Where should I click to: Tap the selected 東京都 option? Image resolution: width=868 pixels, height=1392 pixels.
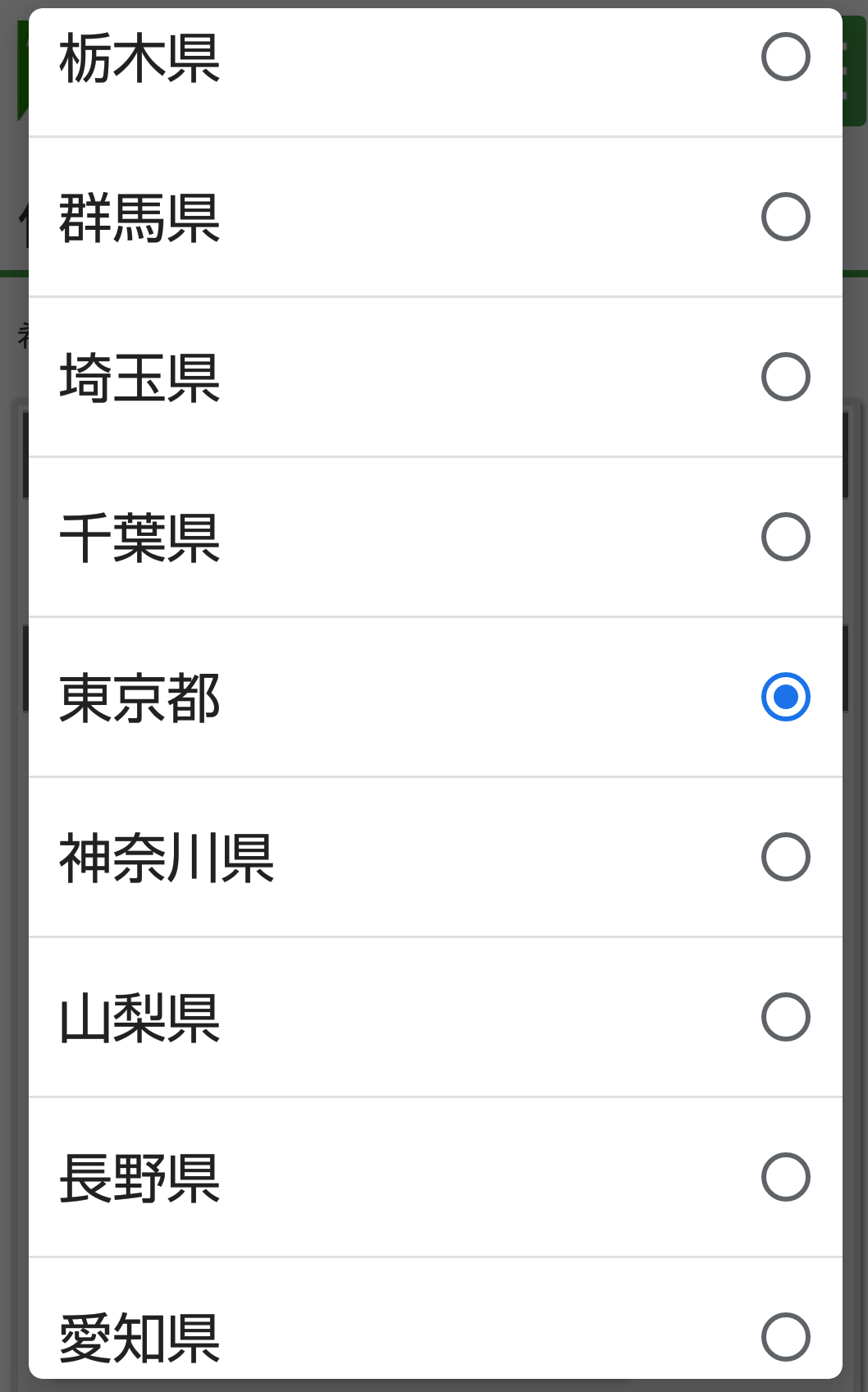point(785,697)
